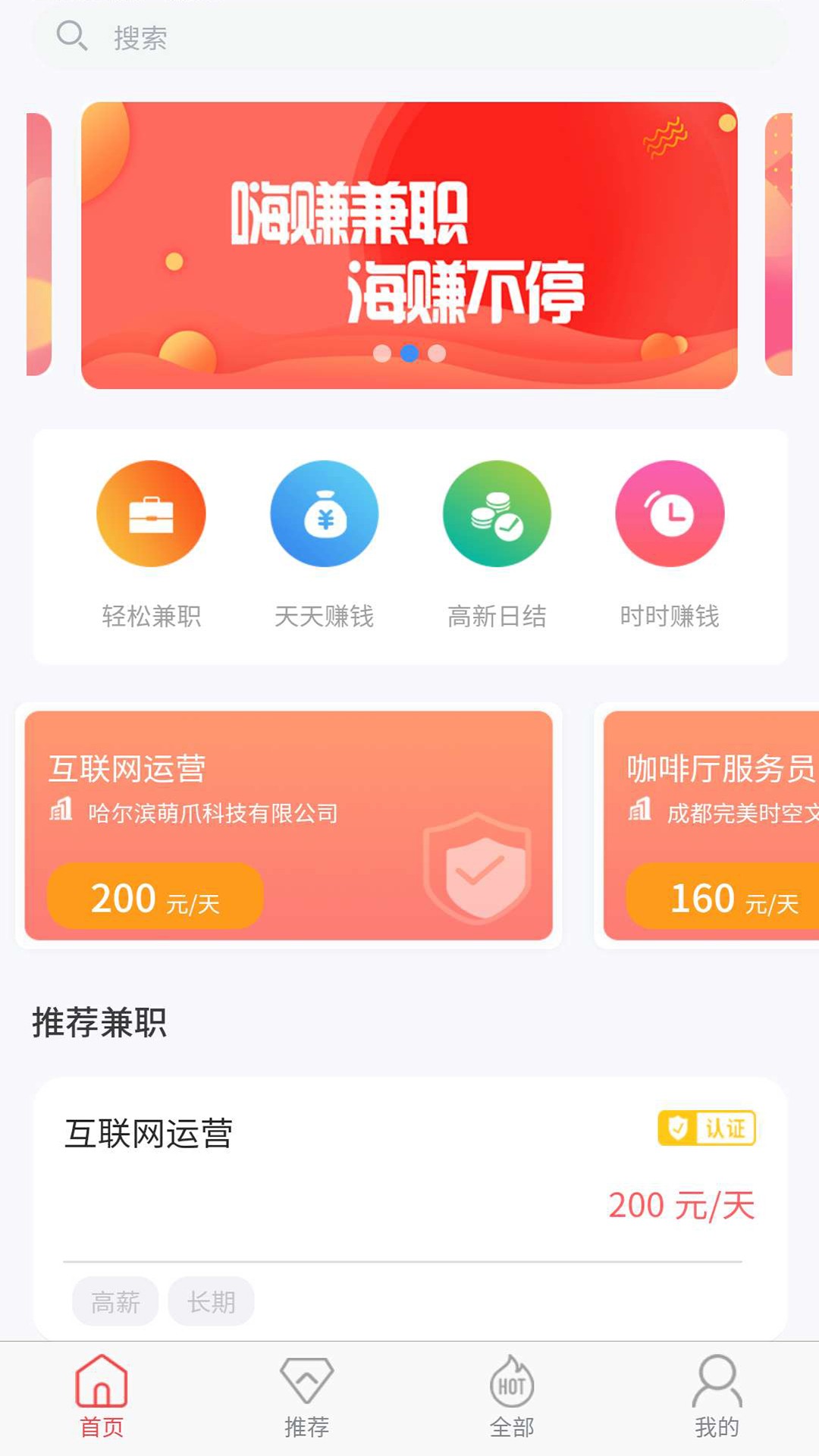The image size is (819, 1456).
Task: Open the 互联网运营 listing under 推荐兼职
Action: [x=409, y=1206]
